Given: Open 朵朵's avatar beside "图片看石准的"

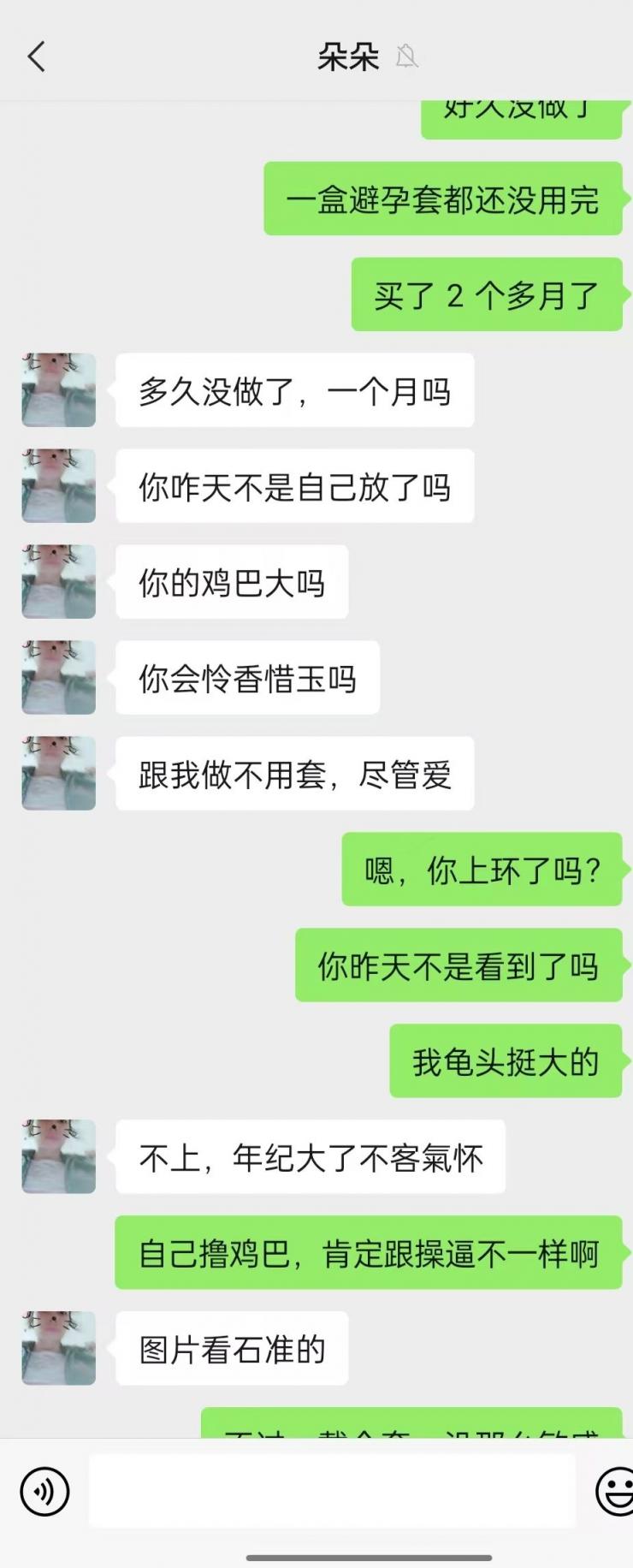Looking at the screenshot, I should click(58, 1348).
